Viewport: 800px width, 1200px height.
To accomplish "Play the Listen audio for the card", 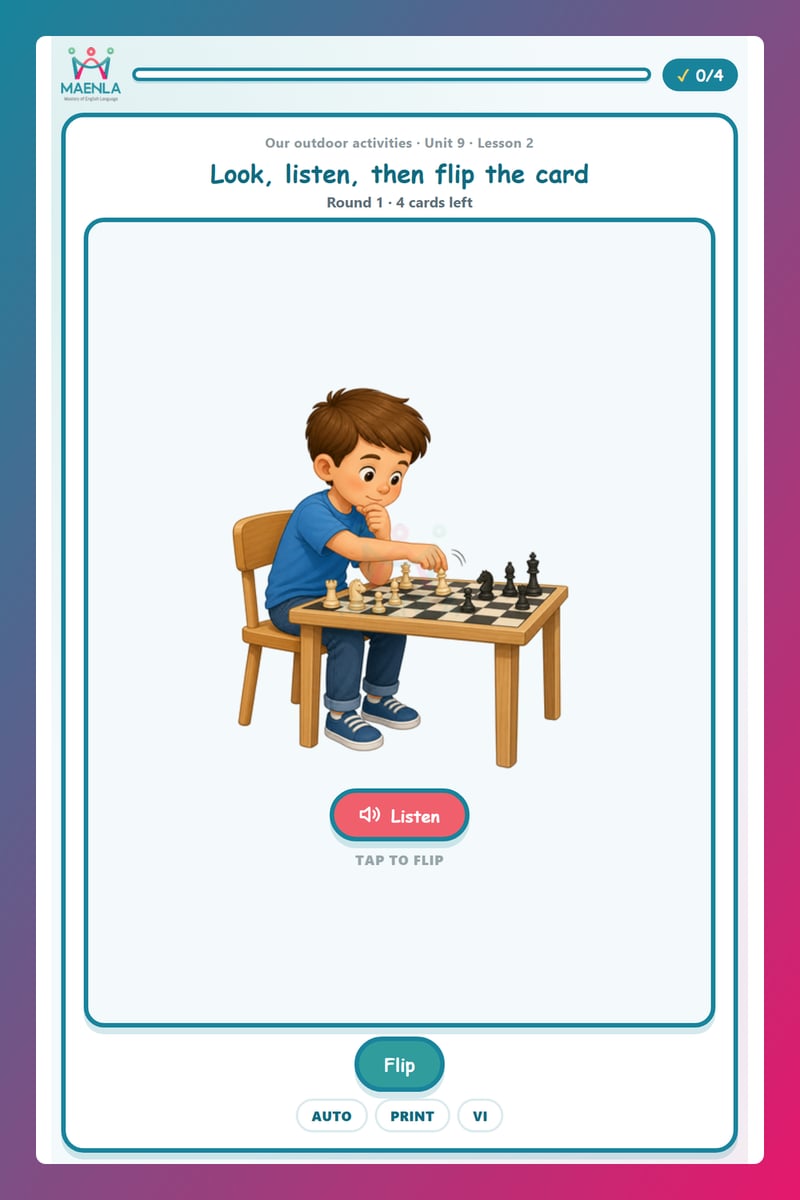I will (399, 816).
